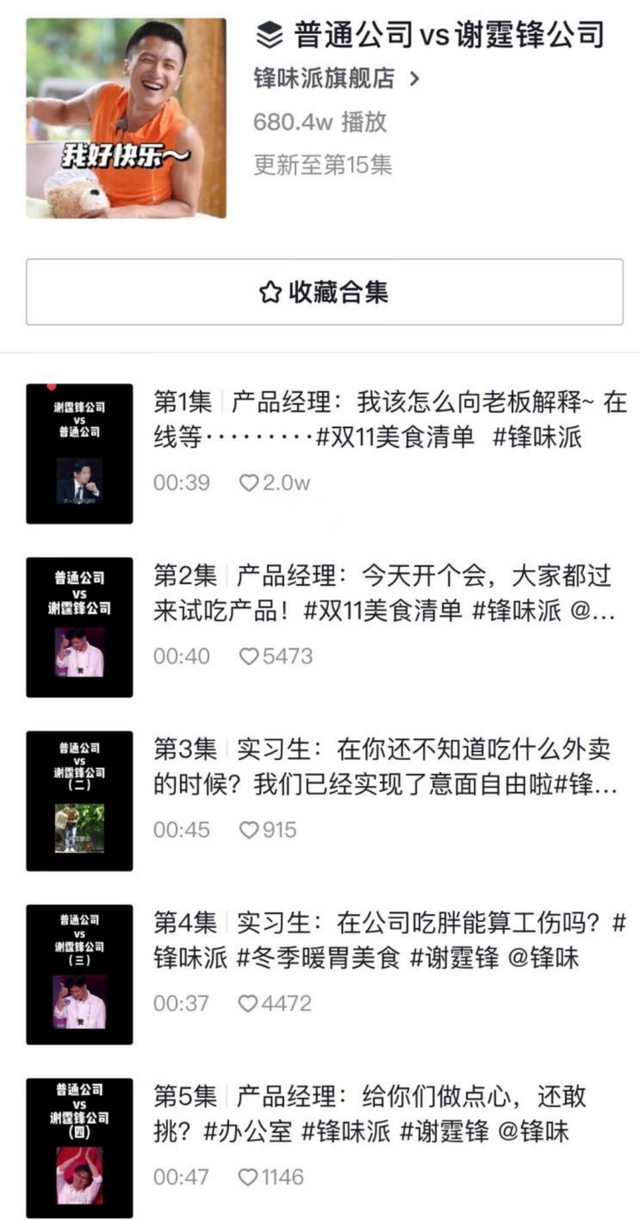Open the 锋味派旗舰店 store page
The image size is (640, 1220).
tap(336, 79)
